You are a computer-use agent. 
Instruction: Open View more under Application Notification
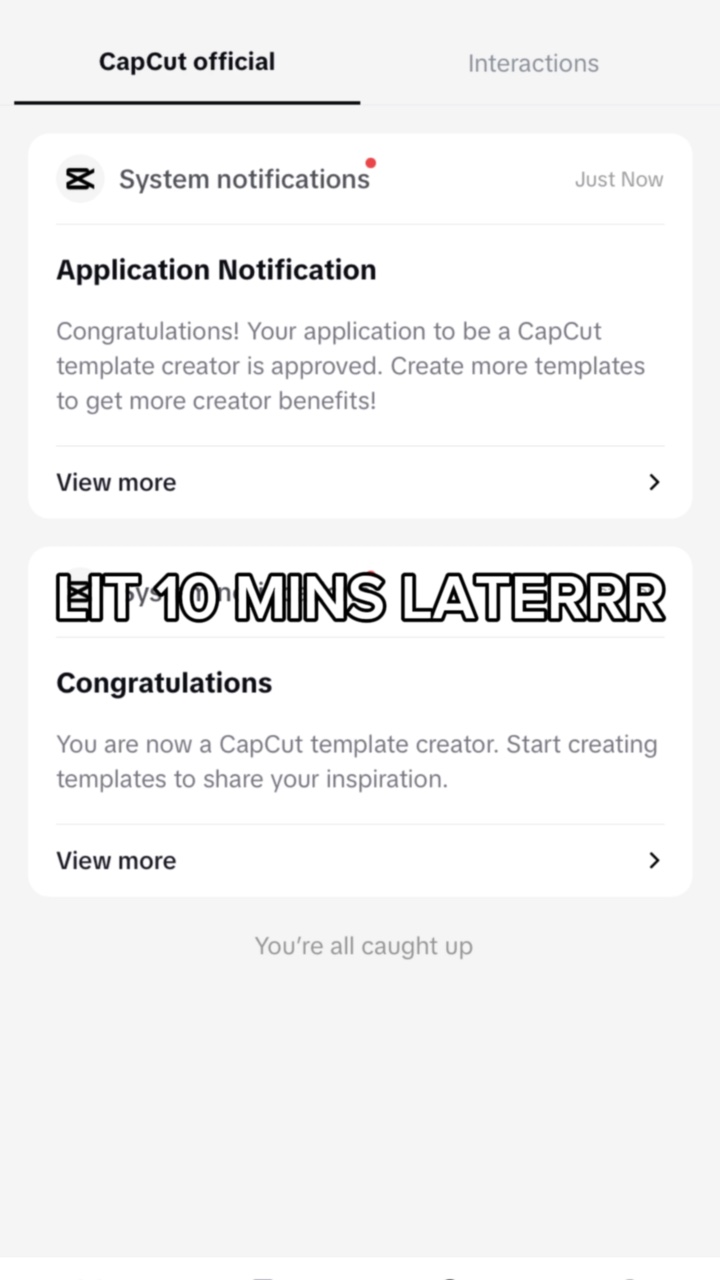[359, 482]
